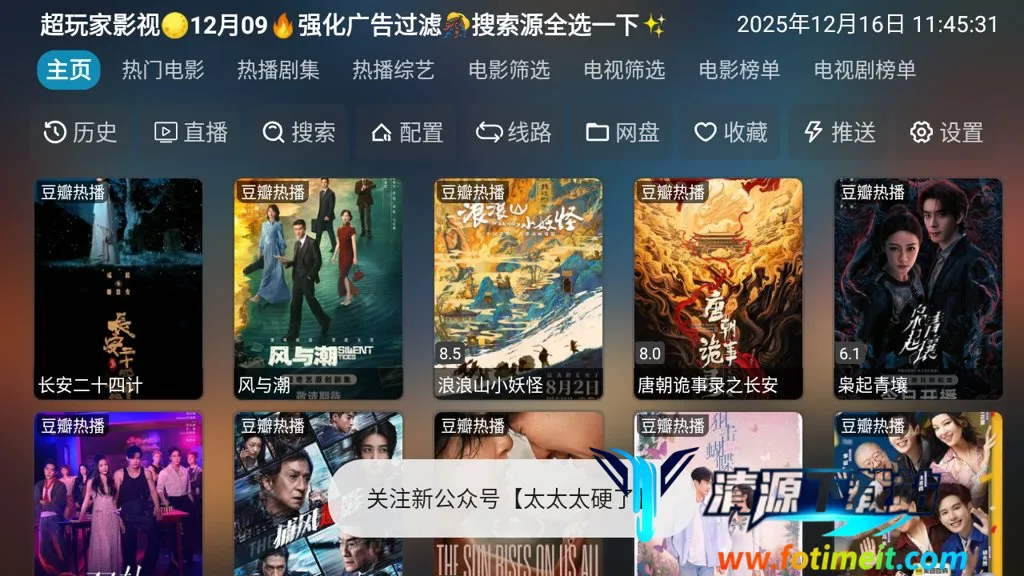
Task: Go to the 电视筛选 tab
Action: [624, 70]
